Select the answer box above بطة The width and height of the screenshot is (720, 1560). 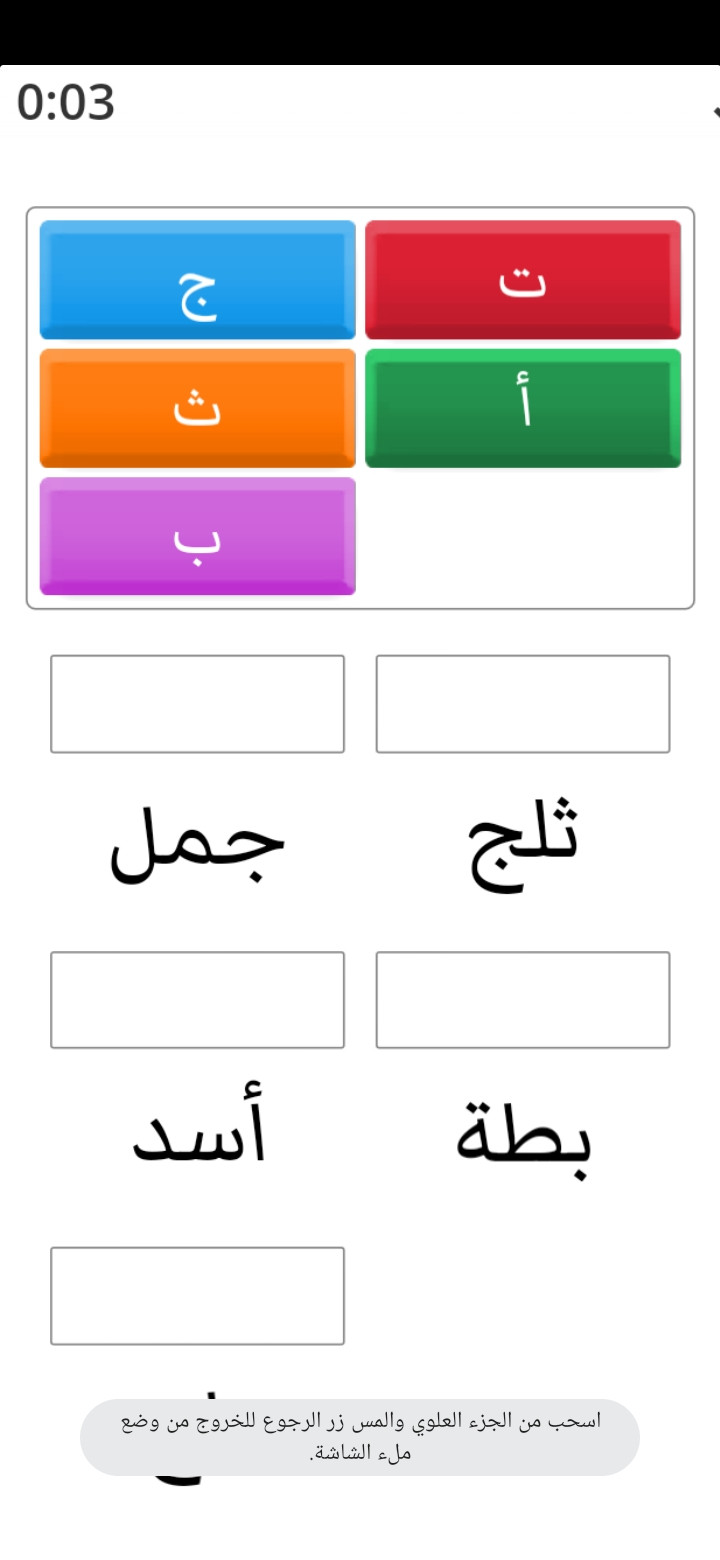pyautogui.click(x=523, y=1000)
